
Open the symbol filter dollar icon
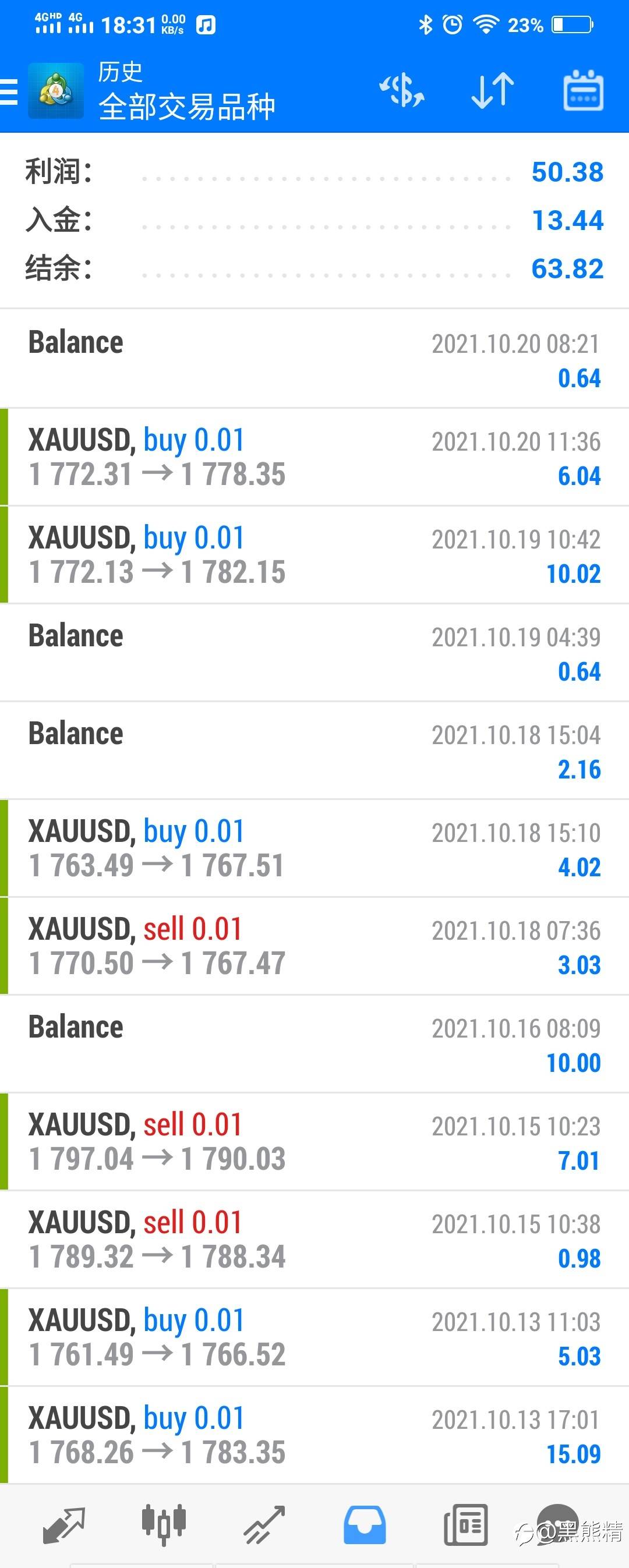(x=401, y=91)
